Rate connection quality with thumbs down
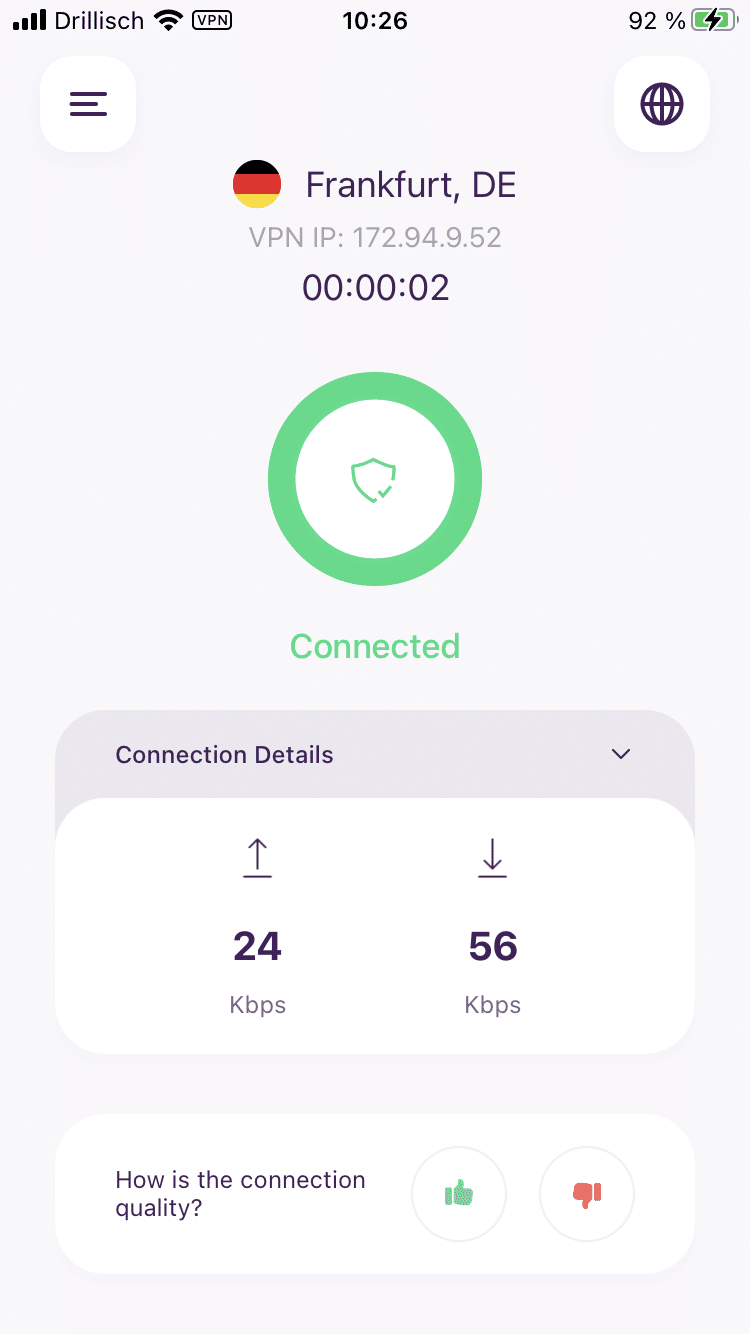 tap(587, 1193)
